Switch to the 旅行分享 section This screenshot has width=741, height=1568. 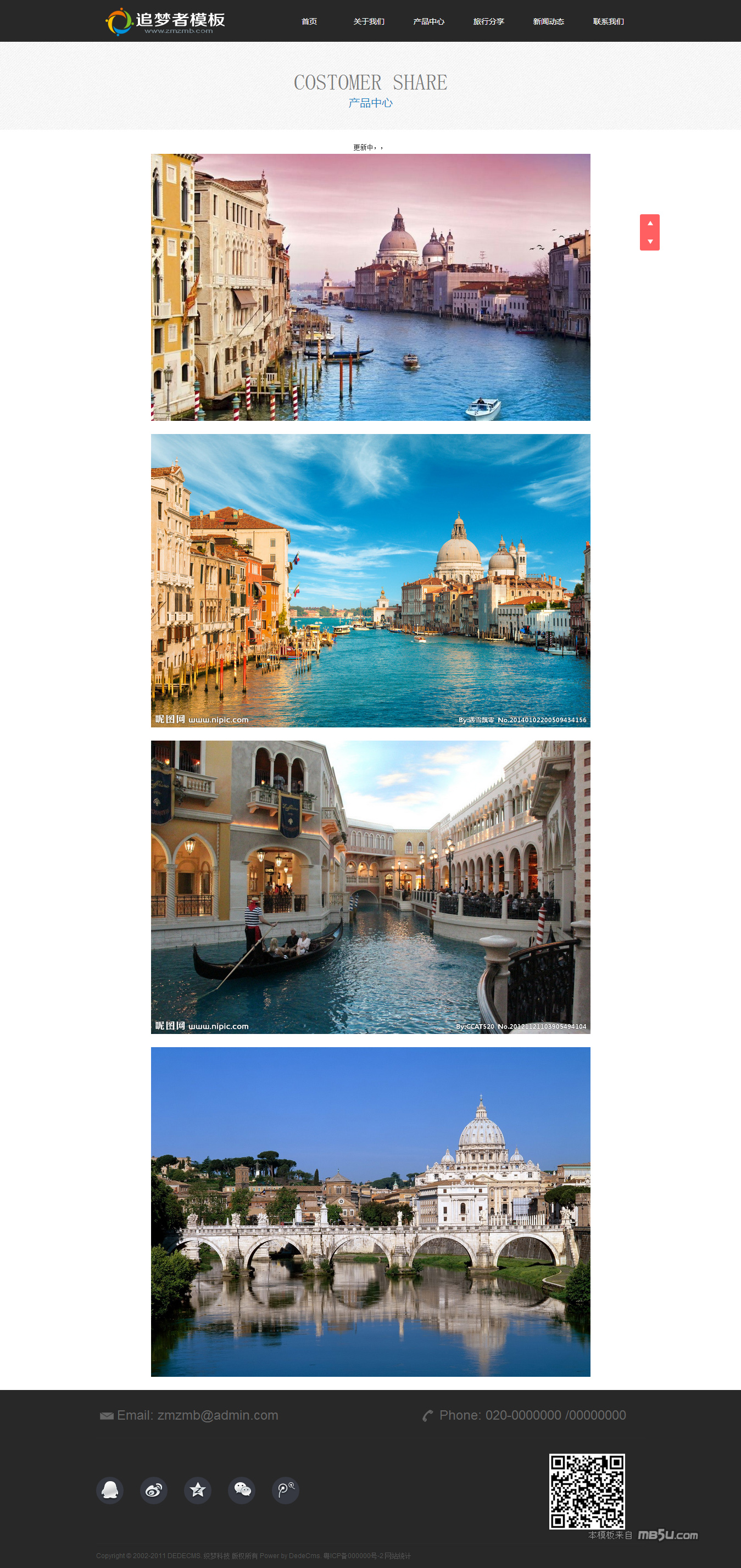[488, 21]
